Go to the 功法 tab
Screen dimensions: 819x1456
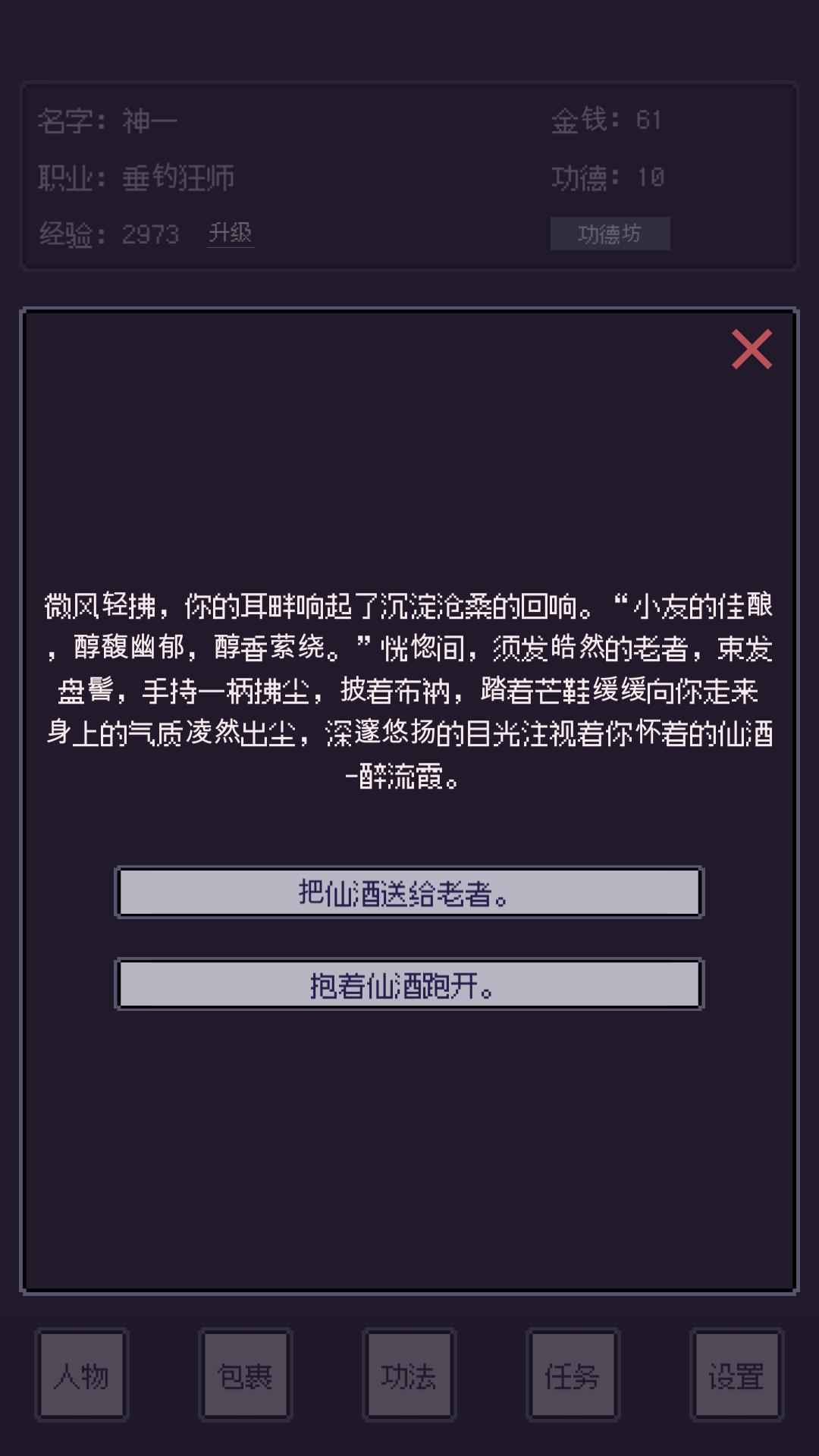click(x=409, y=1374)
